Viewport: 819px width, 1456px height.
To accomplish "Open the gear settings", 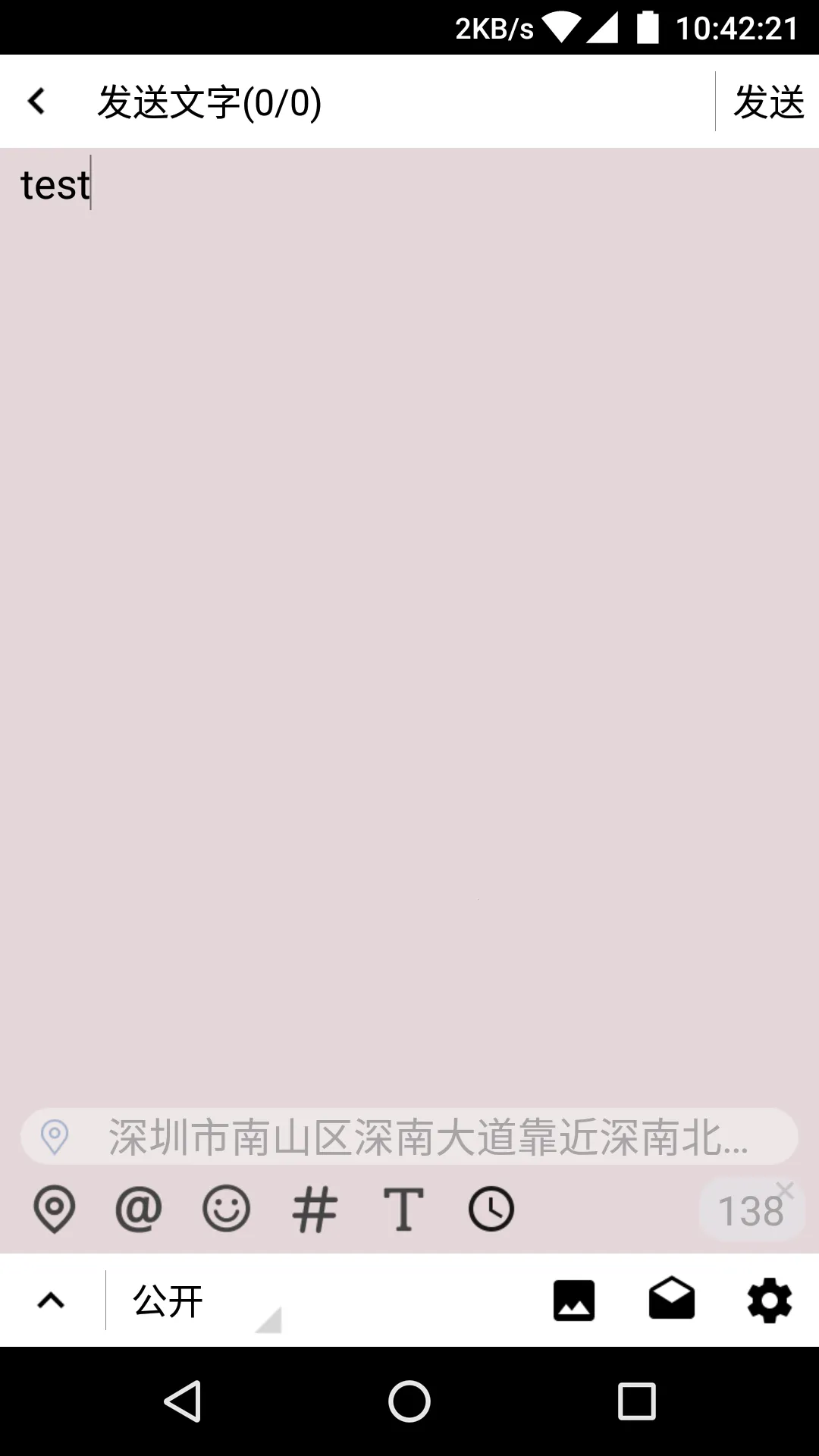I will pos(770,1301).
